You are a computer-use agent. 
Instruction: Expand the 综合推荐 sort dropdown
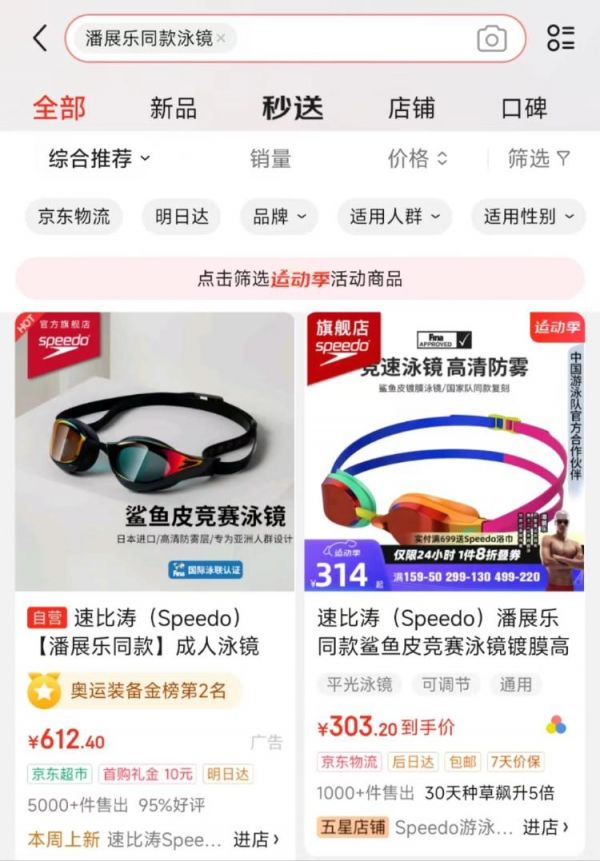[99, 158]
